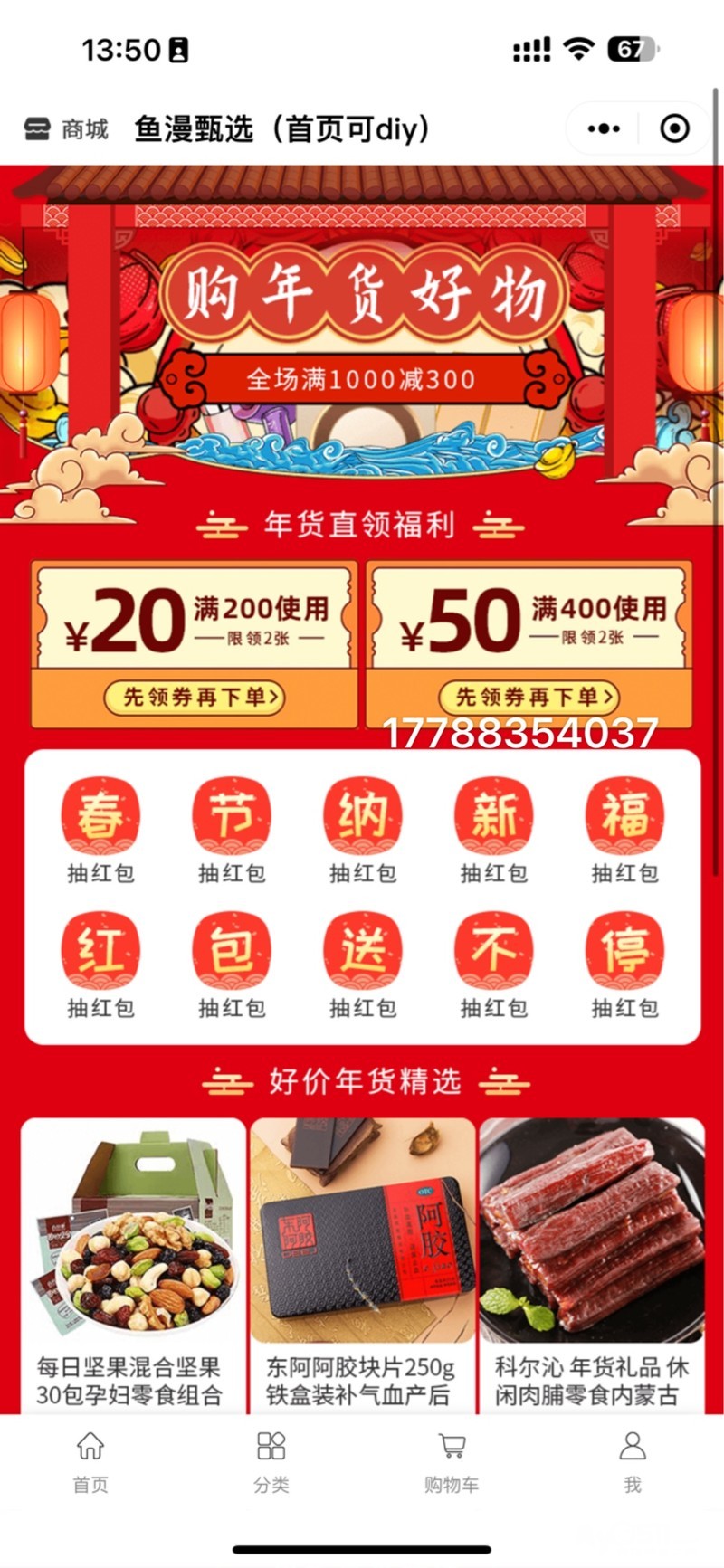Open the 纳 red envelope draw
The width and height of the screenshot is (724, 1568).
coord(363,831)
